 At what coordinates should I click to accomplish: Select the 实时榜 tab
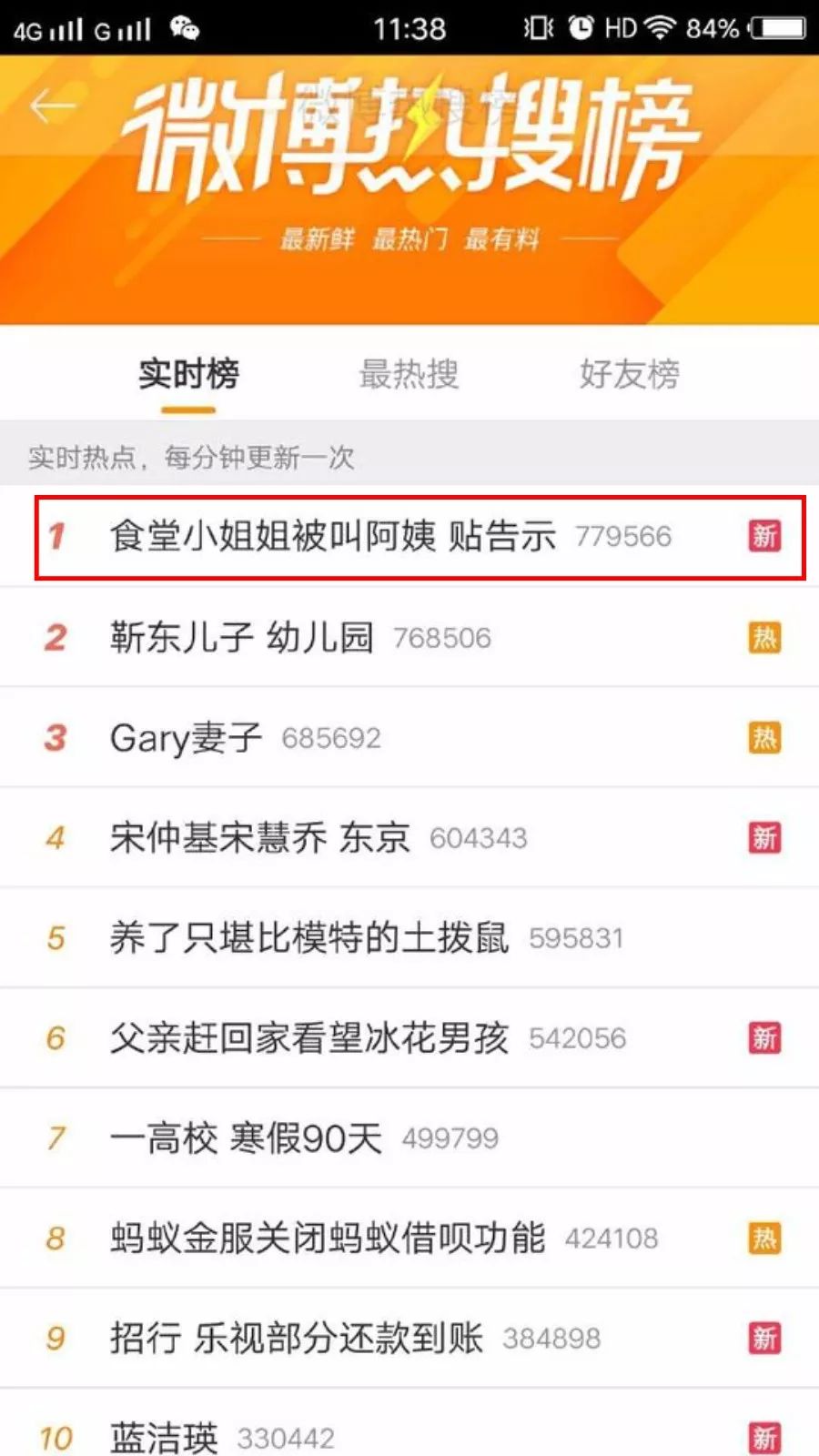tap(188, 374)
